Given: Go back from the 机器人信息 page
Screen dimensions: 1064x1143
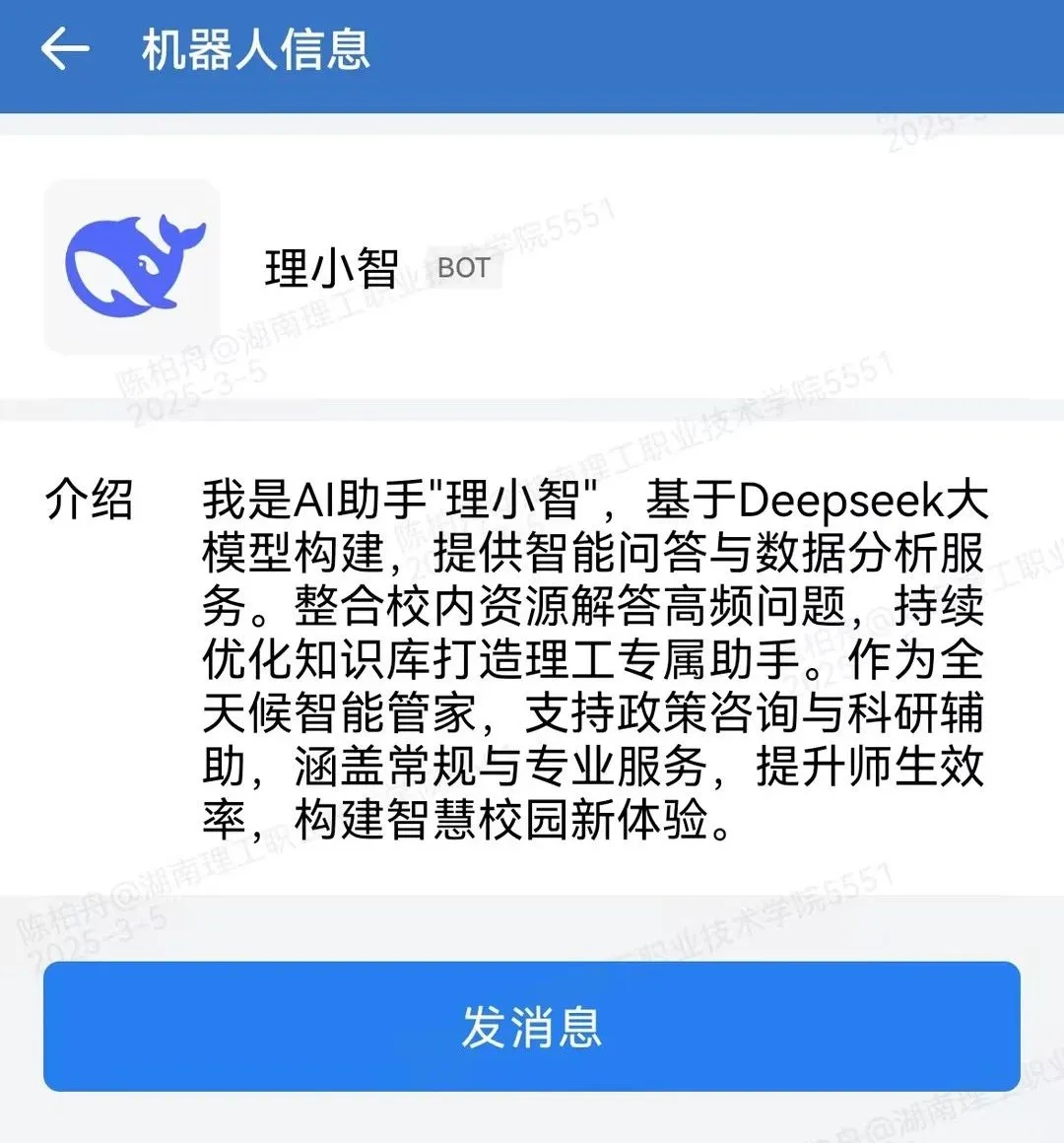Looking at the screenshot, I should (x=65, y=49).
